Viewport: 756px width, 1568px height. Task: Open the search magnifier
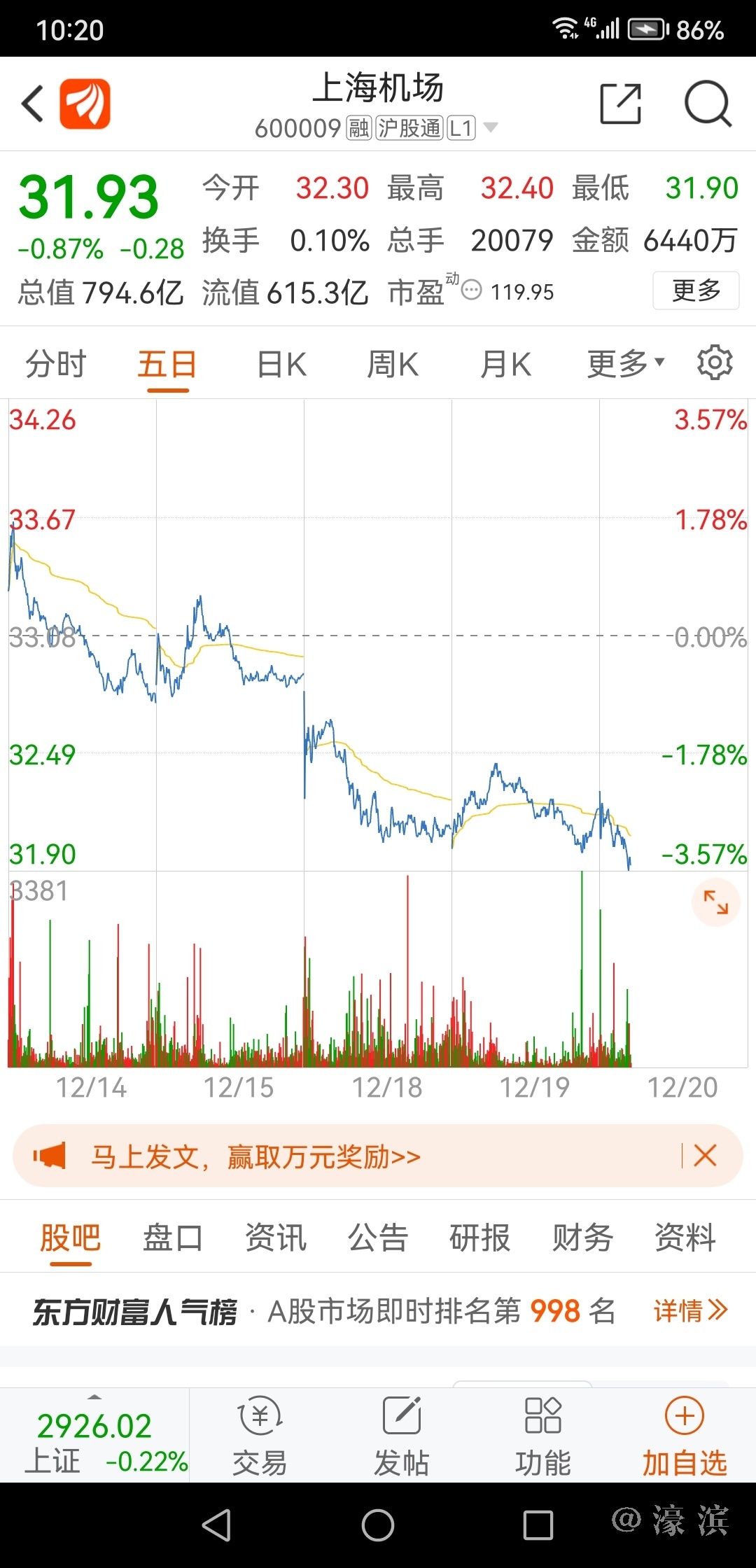click(x=707, y=104)
